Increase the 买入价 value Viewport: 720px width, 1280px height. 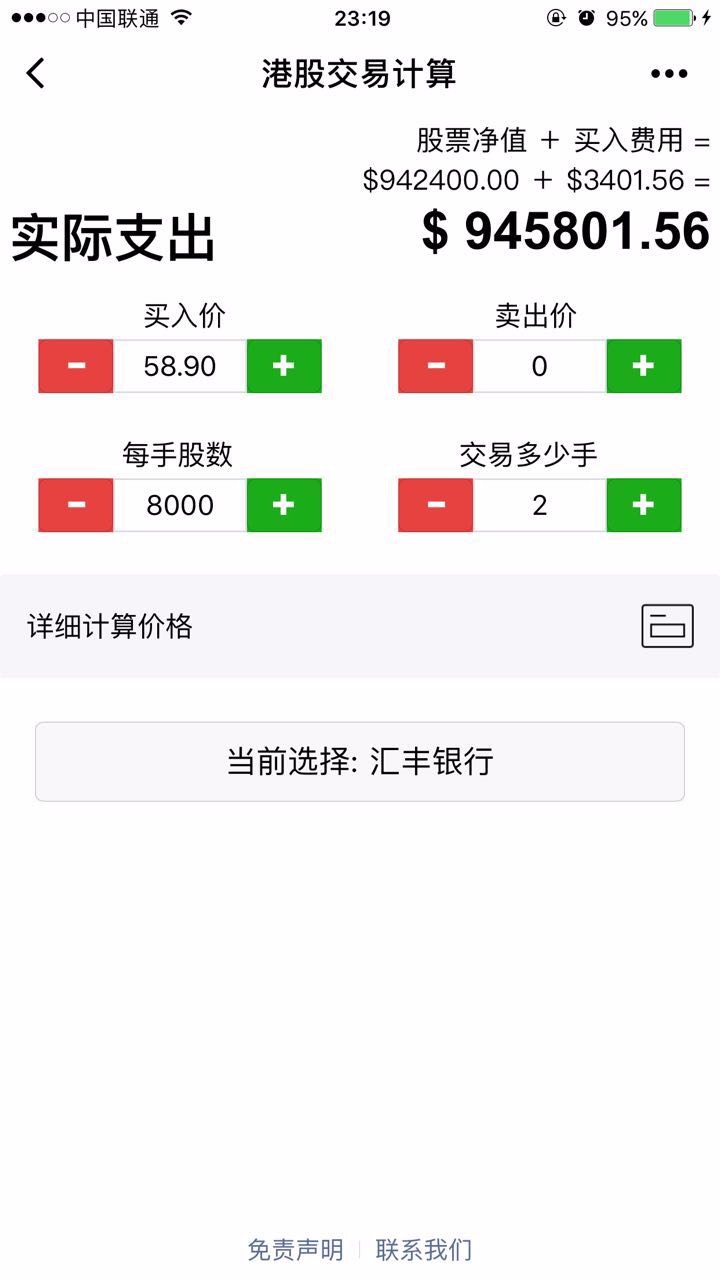coord(284,366)
